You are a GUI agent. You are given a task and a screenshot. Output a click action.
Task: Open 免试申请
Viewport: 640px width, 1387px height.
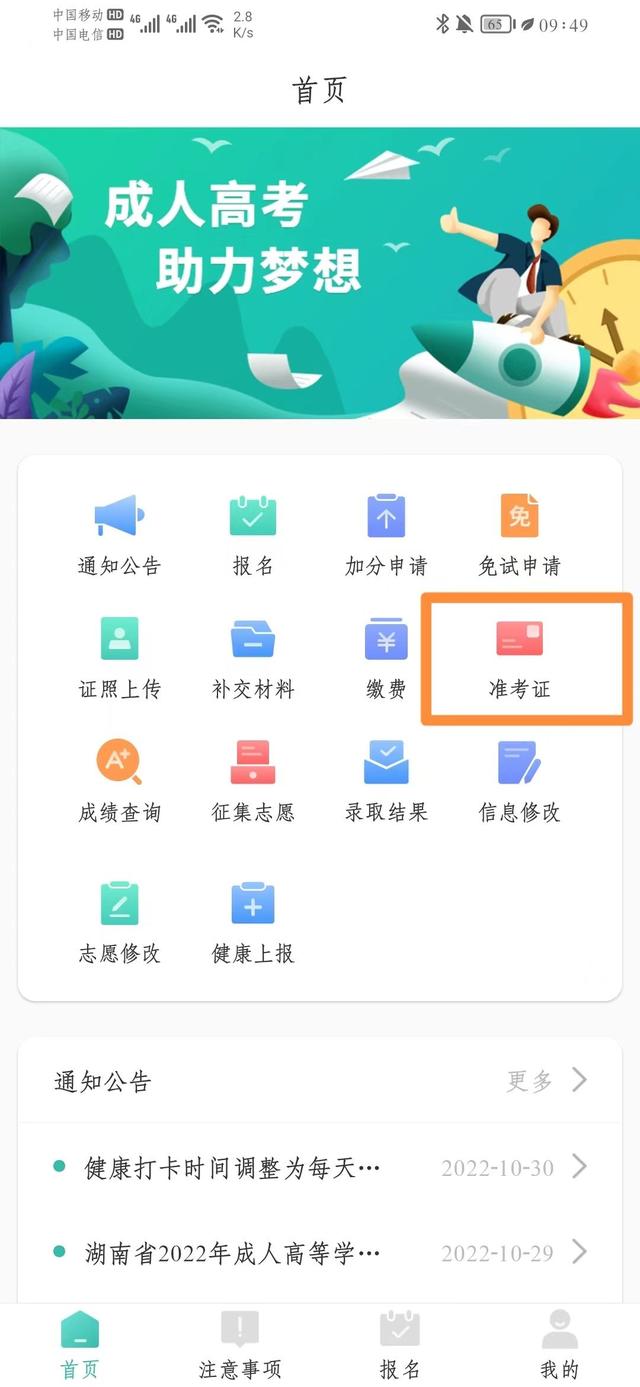(x=519, y=535)
